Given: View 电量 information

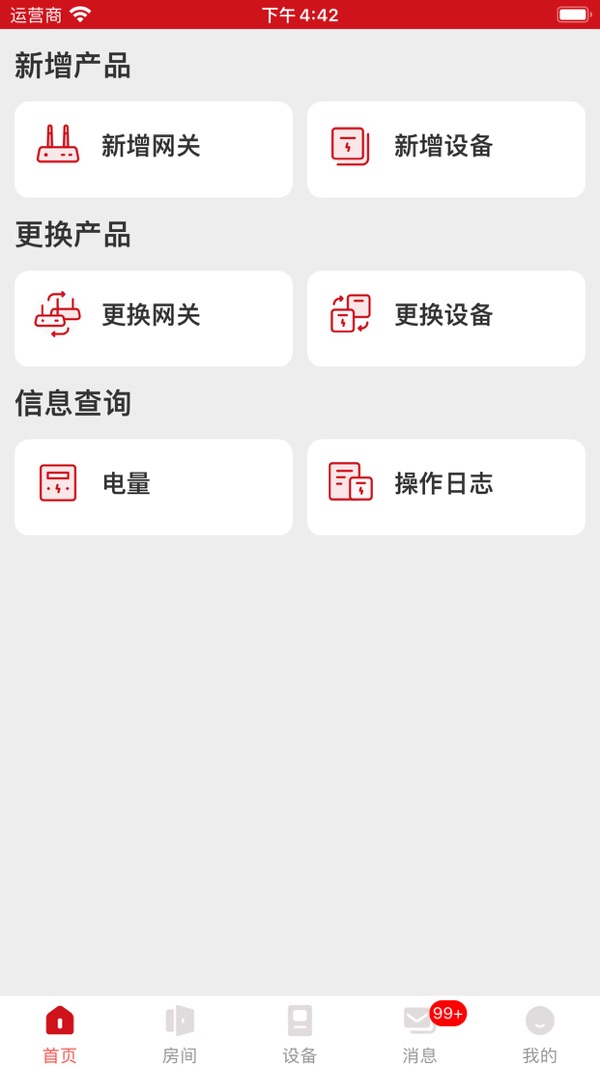Looking at the screenshot, I should (x=153, y=487).
